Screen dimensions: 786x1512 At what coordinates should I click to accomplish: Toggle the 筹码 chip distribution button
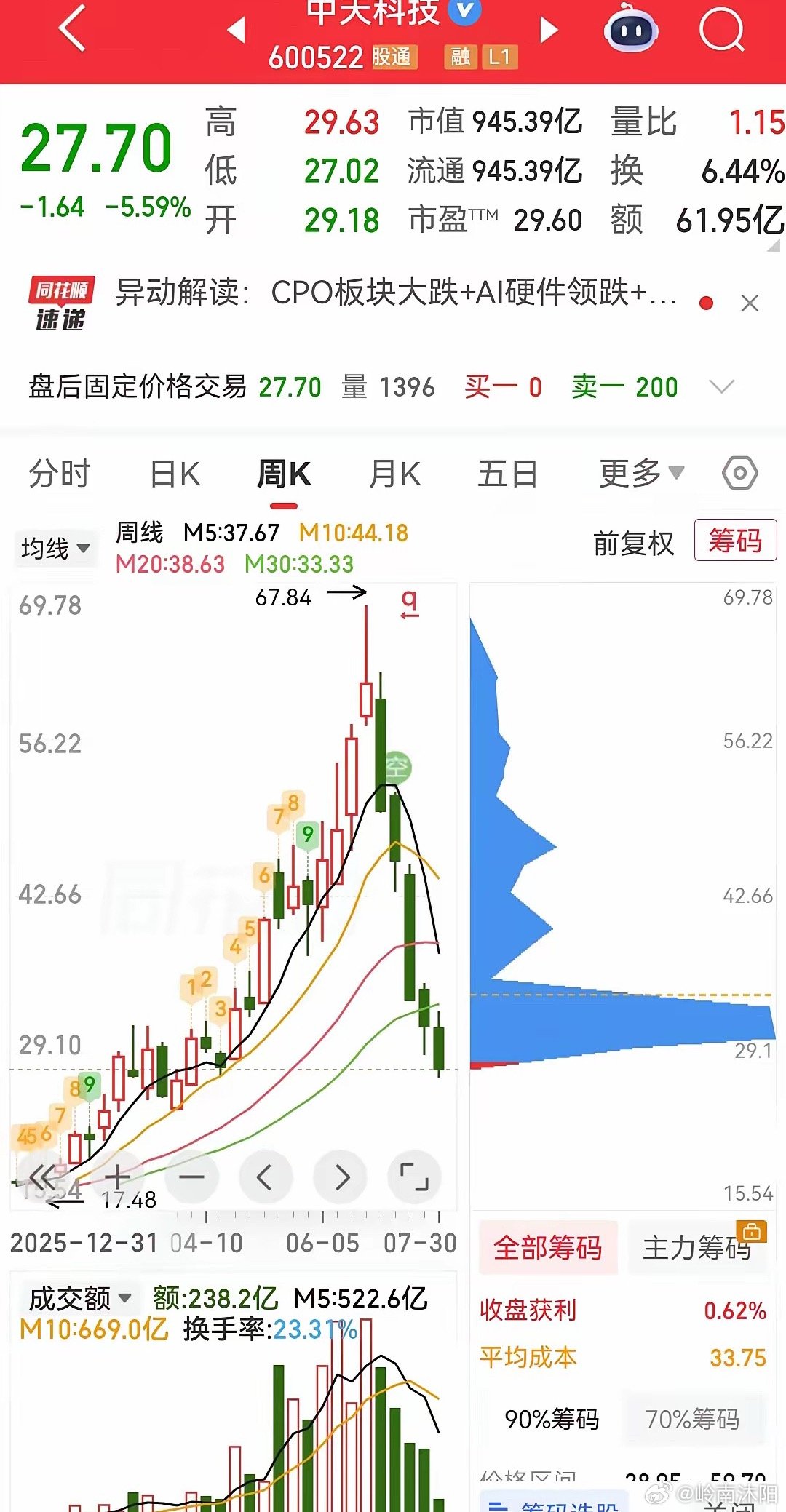click(x=735, y=540)
